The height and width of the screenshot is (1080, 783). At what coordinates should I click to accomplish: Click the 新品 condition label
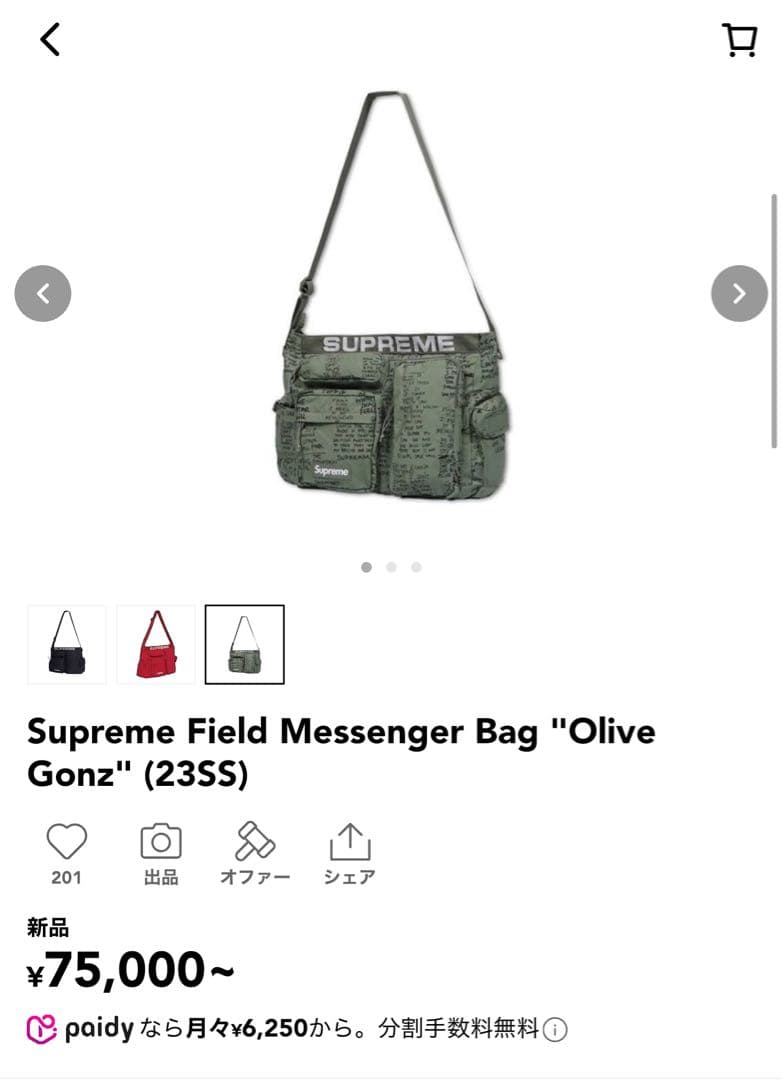click(x=47, y=928)
